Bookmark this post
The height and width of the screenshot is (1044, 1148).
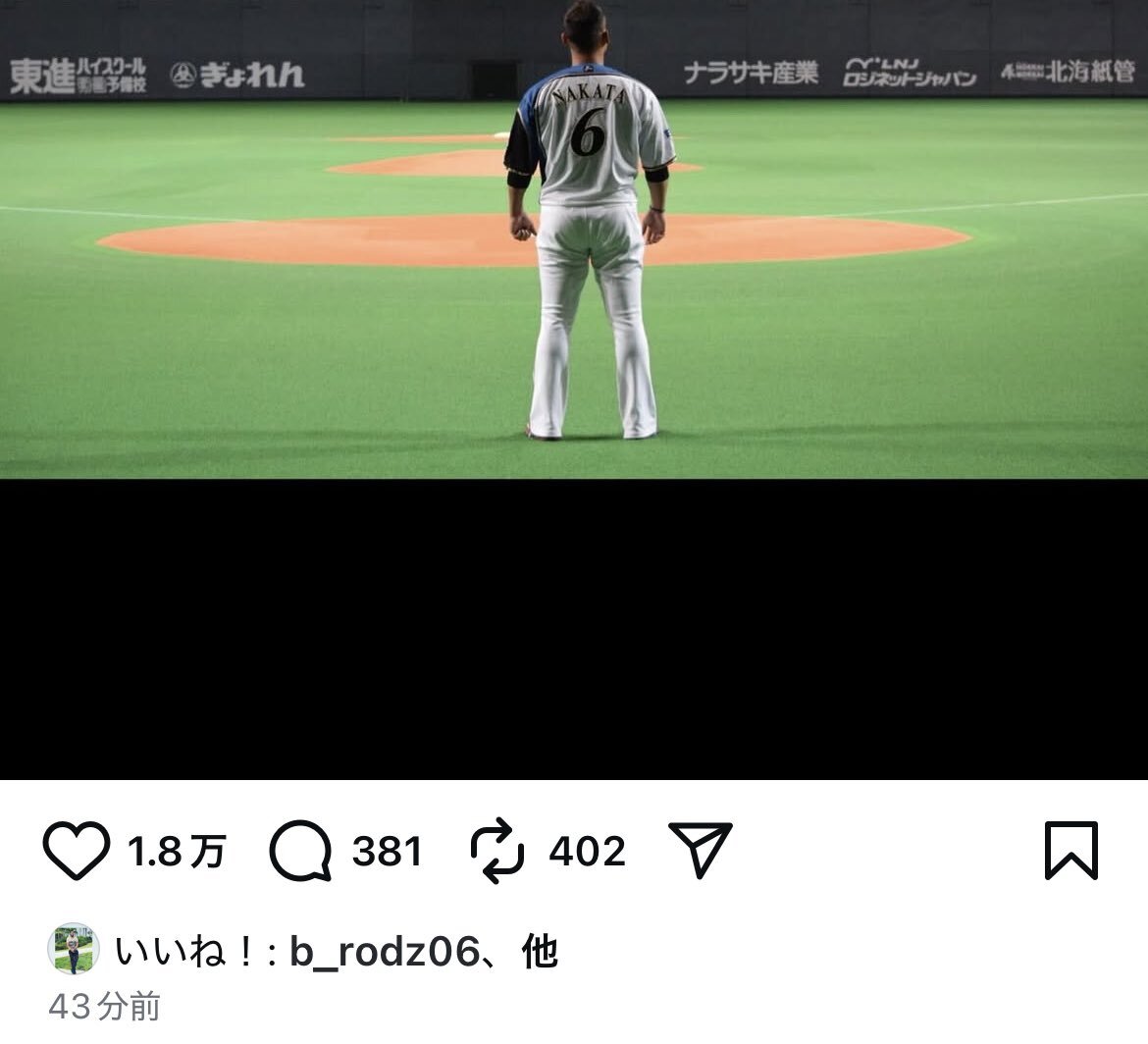tap(1070, 850)
